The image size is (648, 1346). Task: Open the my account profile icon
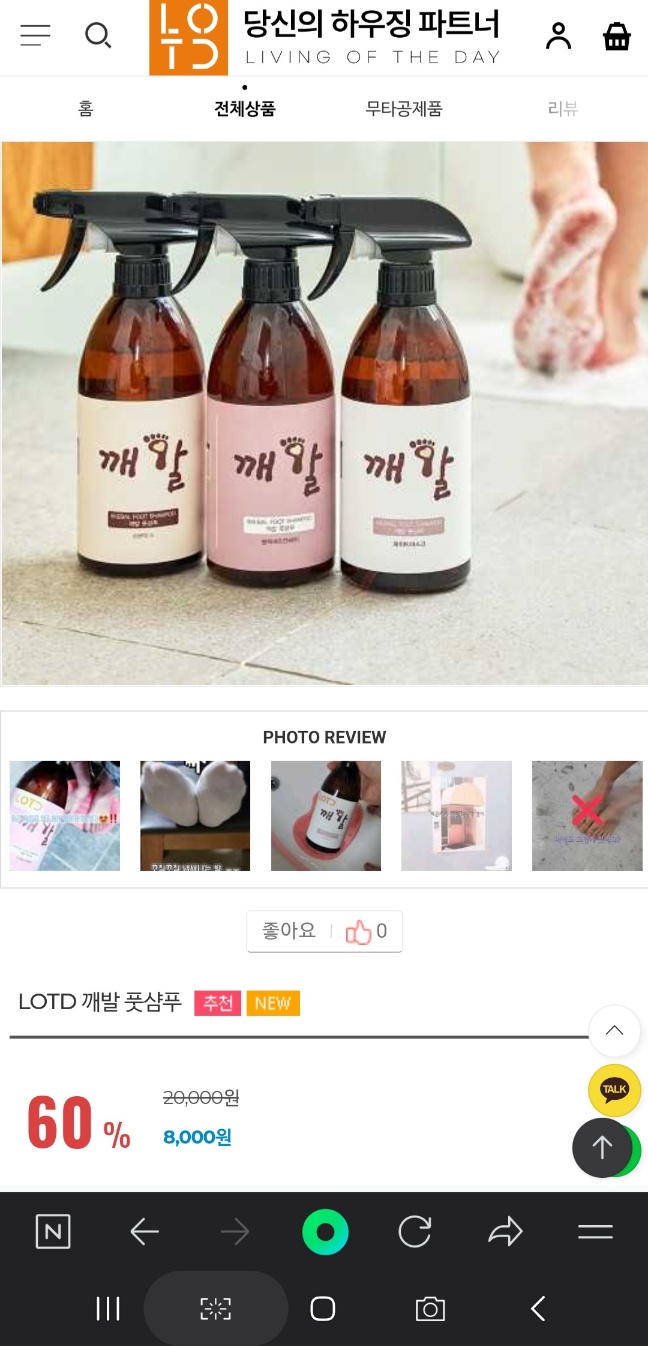[x=558, y=36]
